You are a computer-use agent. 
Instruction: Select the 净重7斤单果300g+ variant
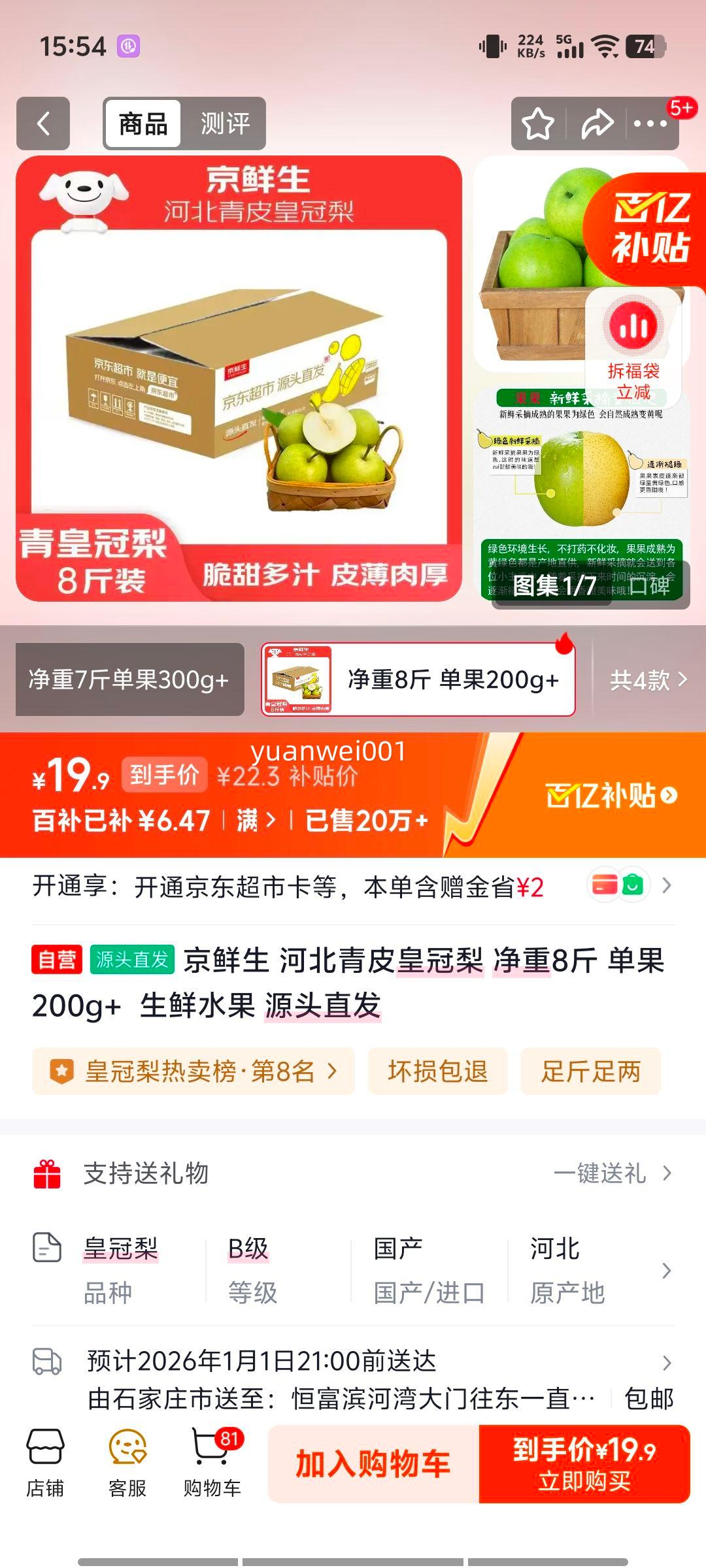(127, 681)
